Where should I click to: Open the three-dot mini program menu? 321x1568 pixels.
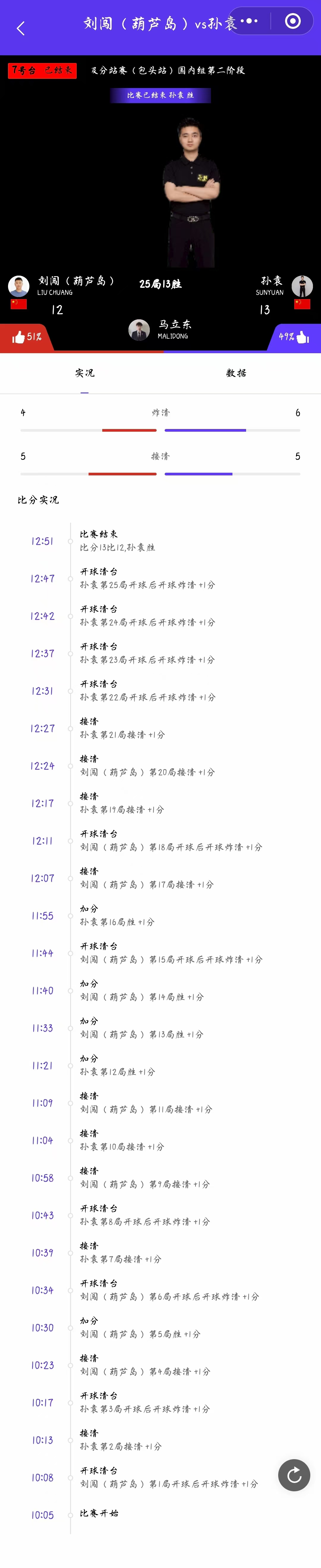click(249, 21)
